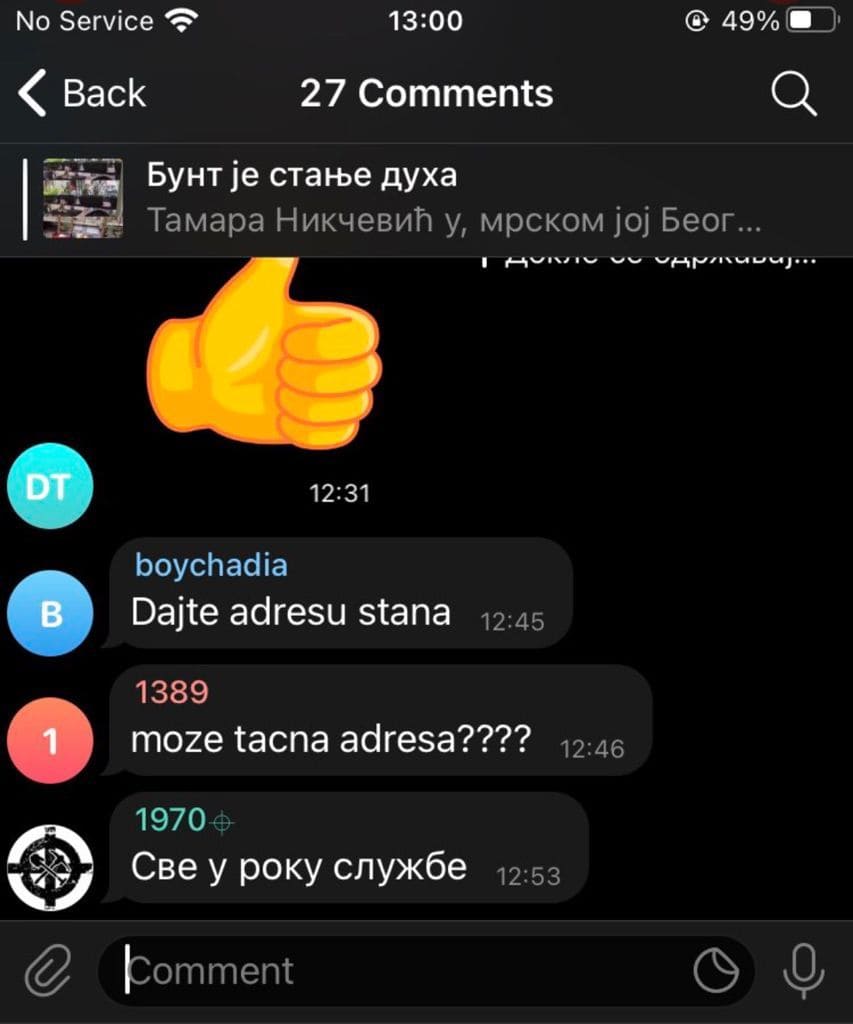The image size is (853, 1024).
Task: Go back from the comments view
Action: [x=82, y=94]
